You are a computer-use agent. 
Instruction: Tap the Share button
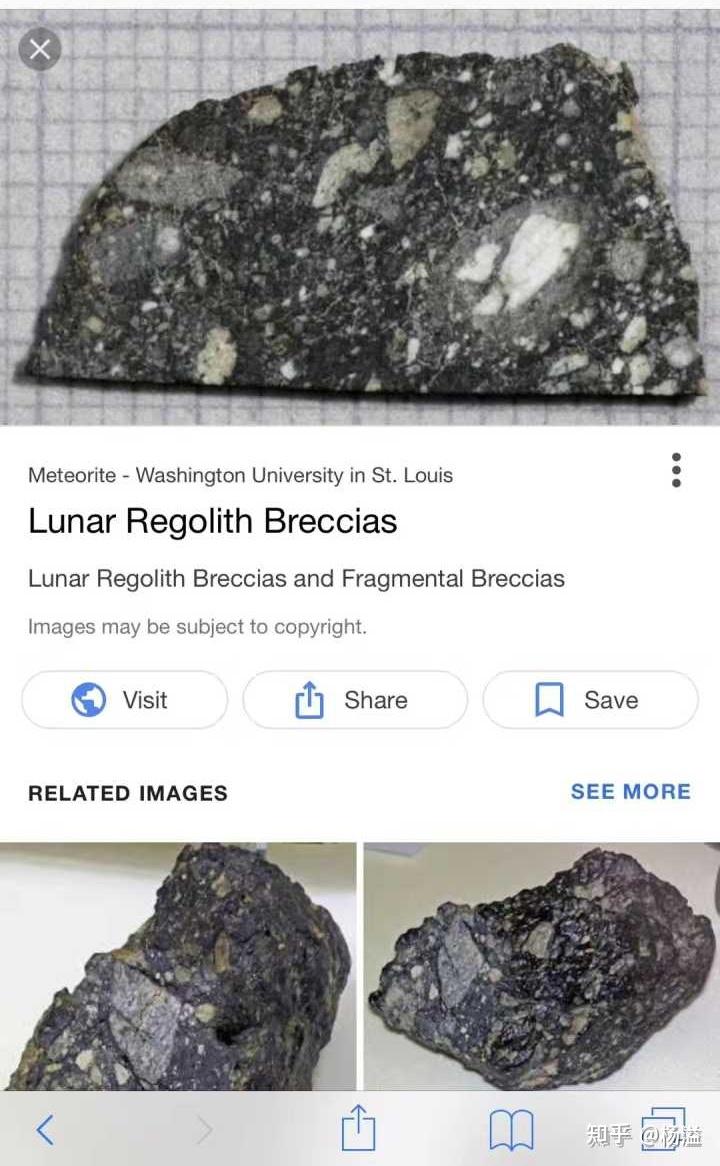355,700
